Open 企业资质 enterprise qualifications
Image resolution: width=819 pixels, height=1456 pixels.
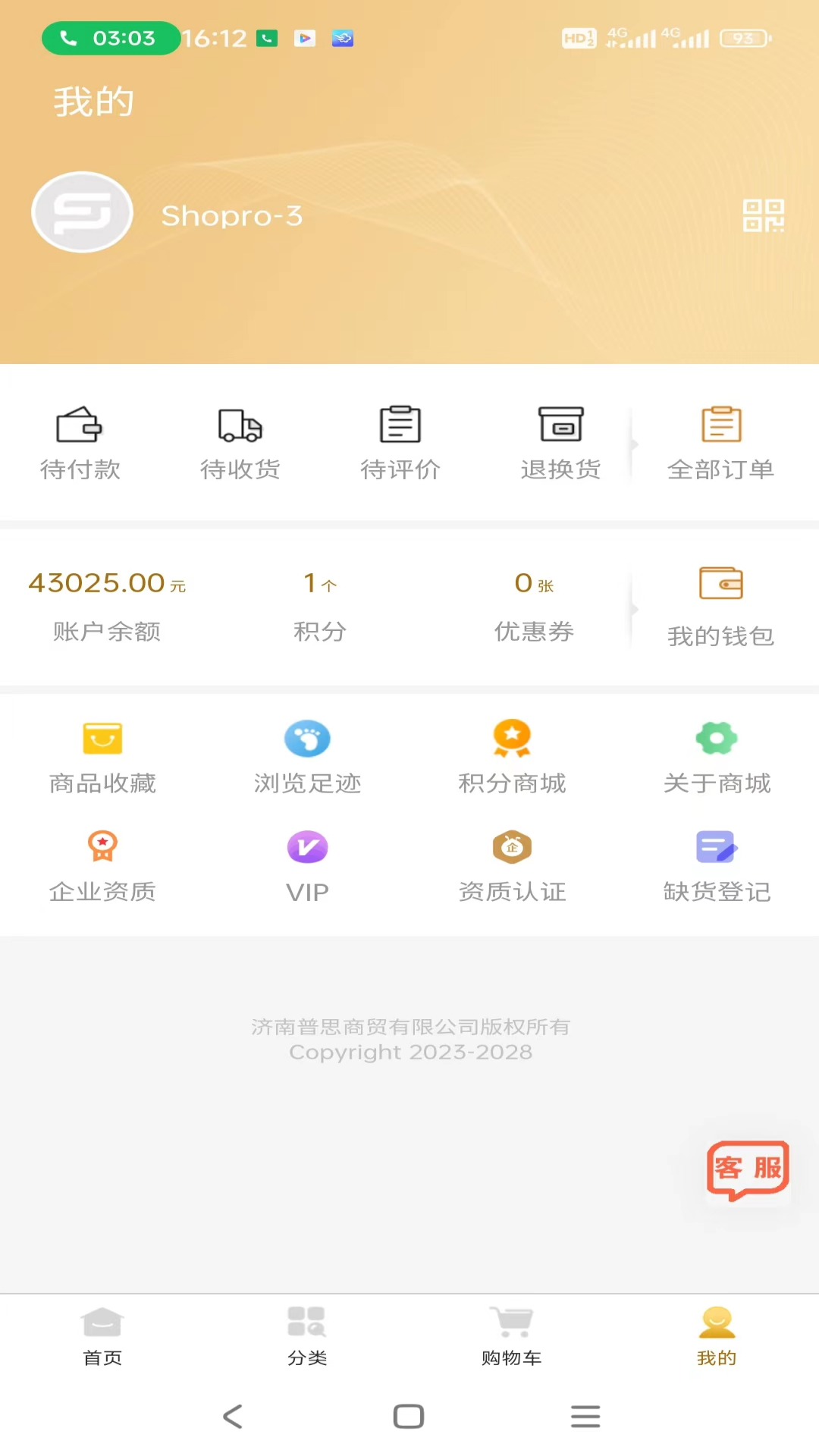102,865
